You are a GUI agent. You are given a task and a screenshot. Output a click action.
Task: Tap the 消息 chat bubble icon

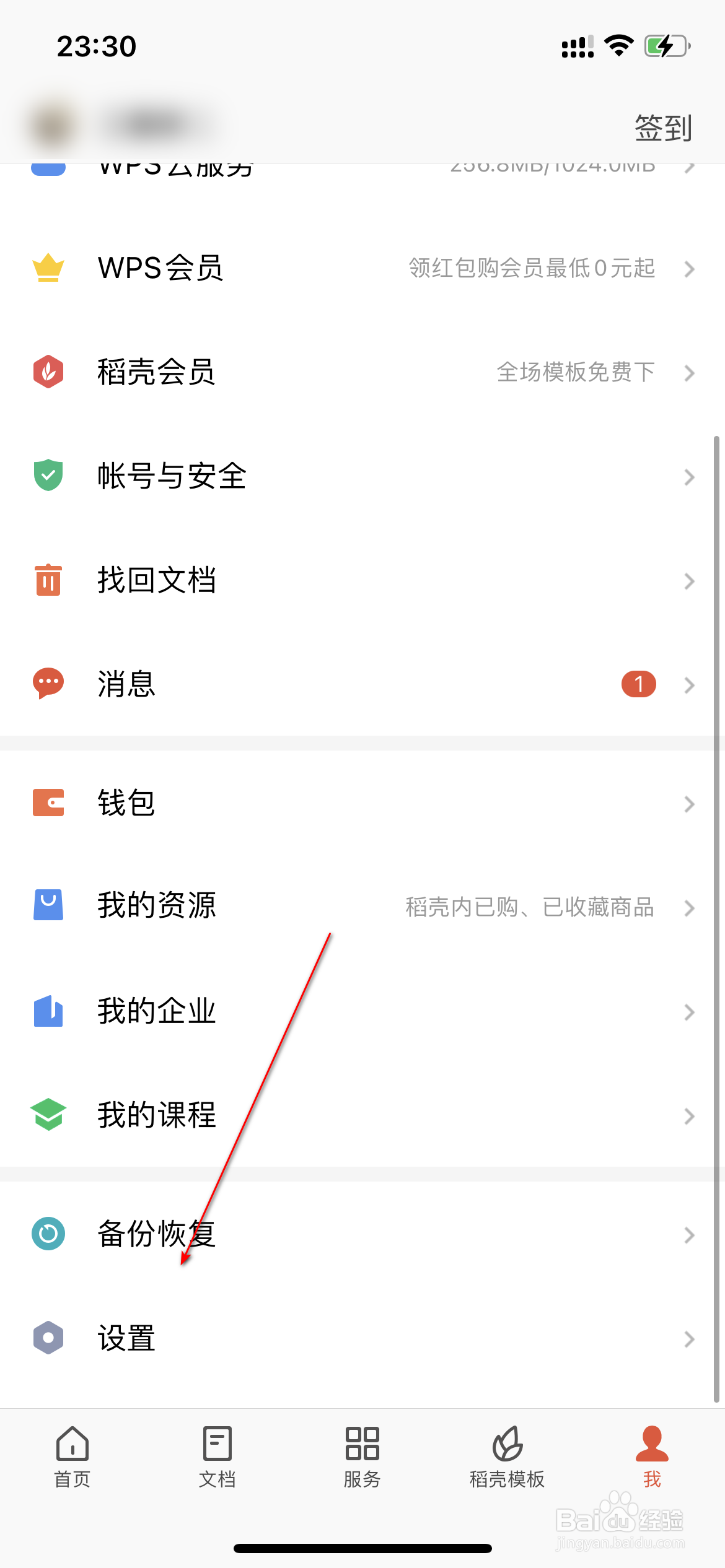(x=48, y=683)
